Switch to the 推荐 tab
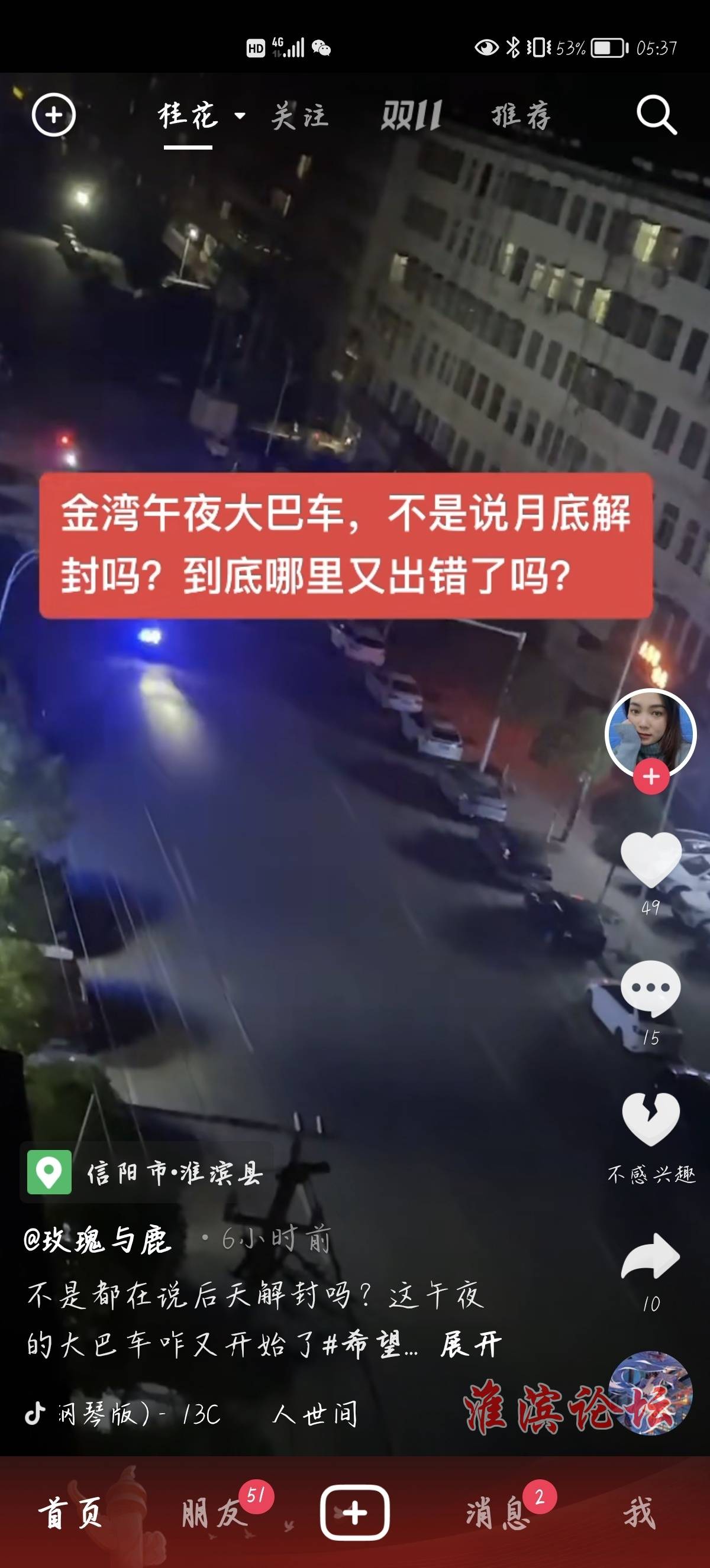This screenshot has width=710, height=1568. 521,116
